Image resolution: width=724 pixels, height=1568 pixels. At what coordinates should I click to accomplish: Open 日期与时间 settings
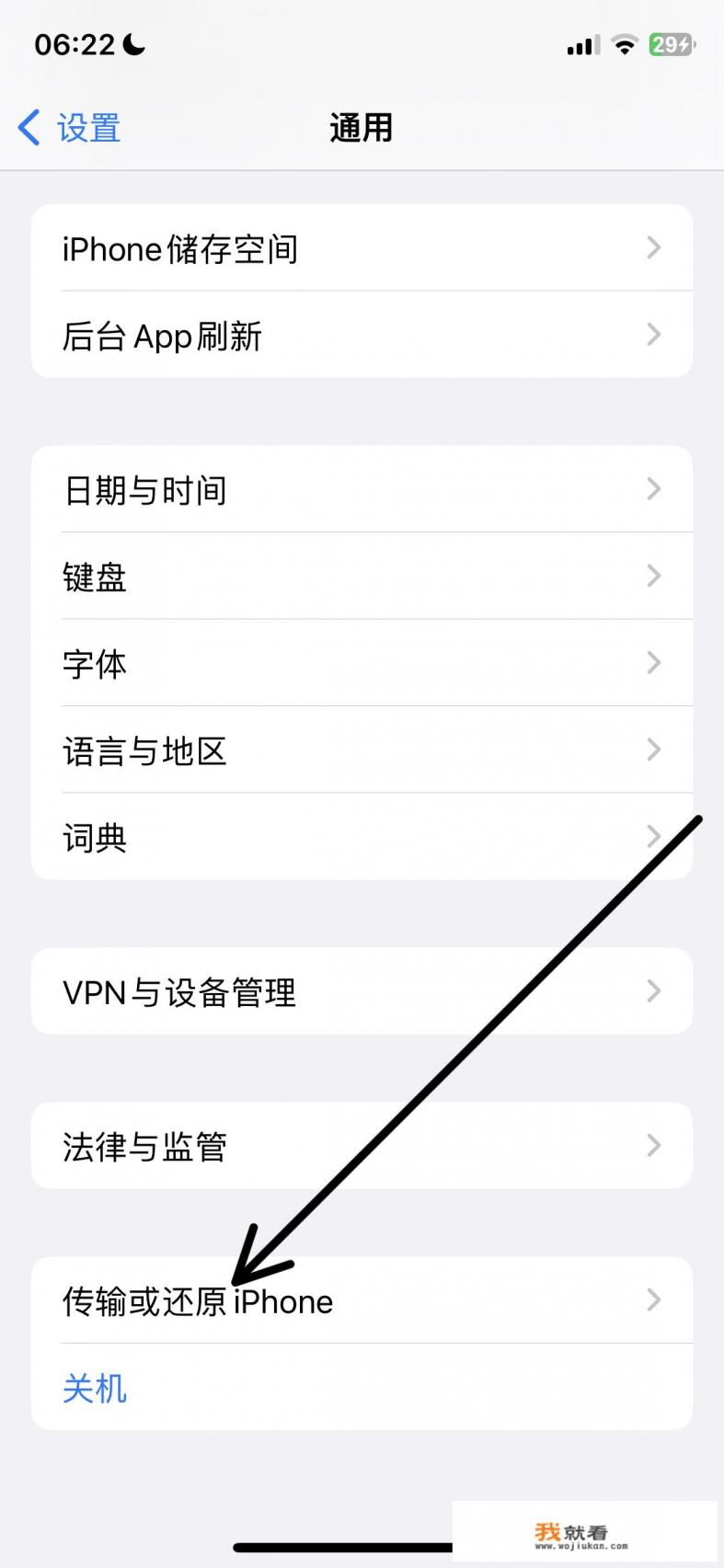pos(361,490)
